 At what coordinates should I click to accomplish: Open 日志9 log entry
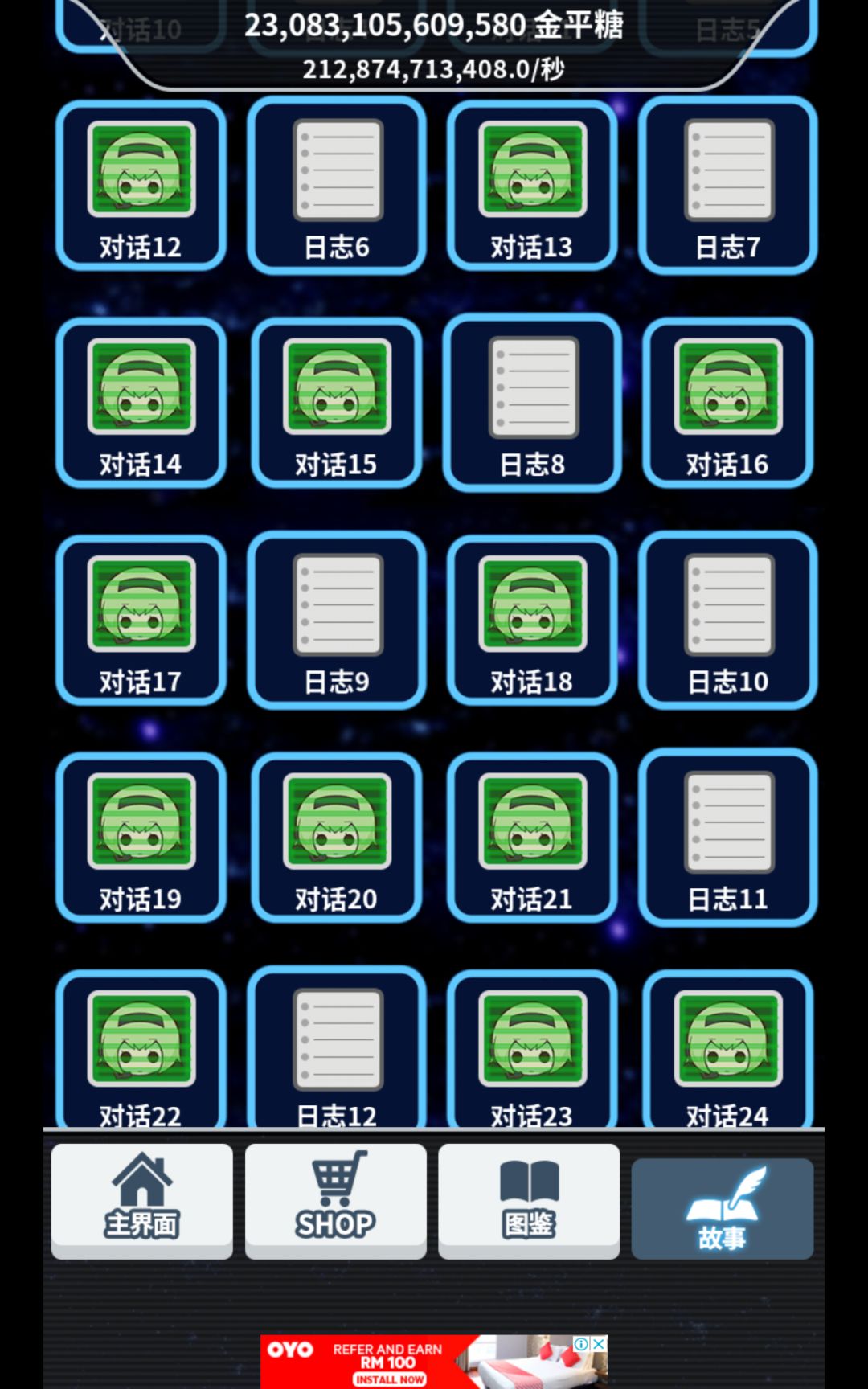[x=336, y=619]
